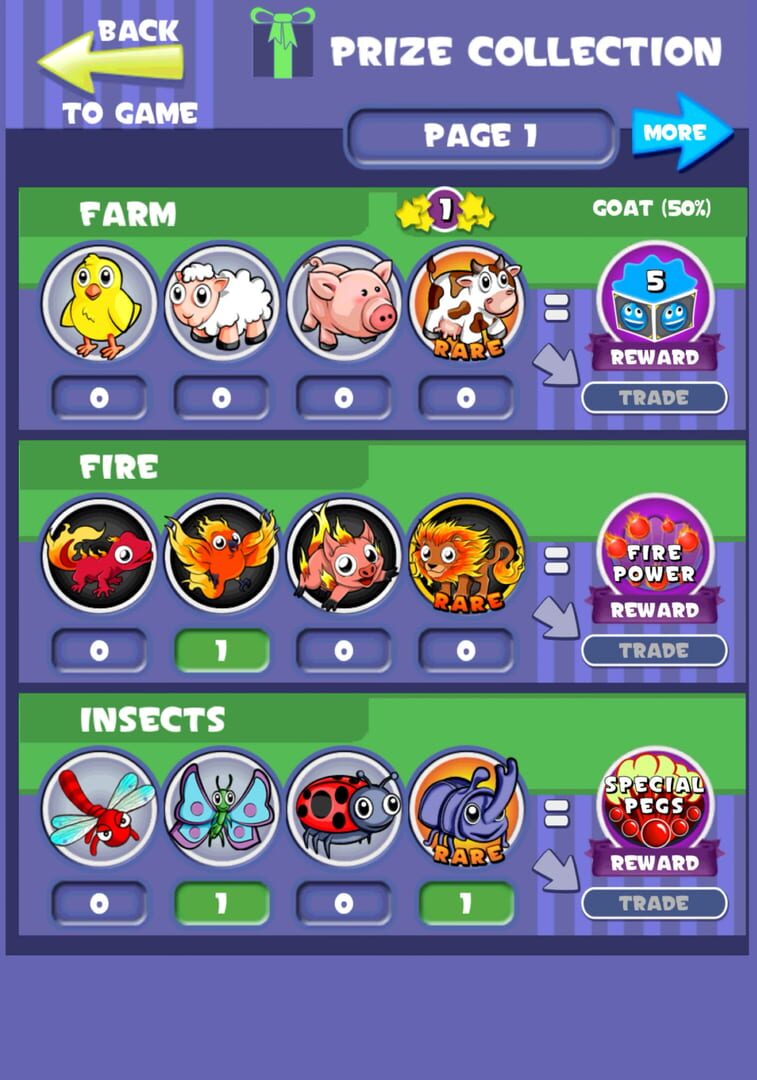View the Farm 5 blocks reward
Viewport: 757px width, 1080px height.
tap(654, 297)
